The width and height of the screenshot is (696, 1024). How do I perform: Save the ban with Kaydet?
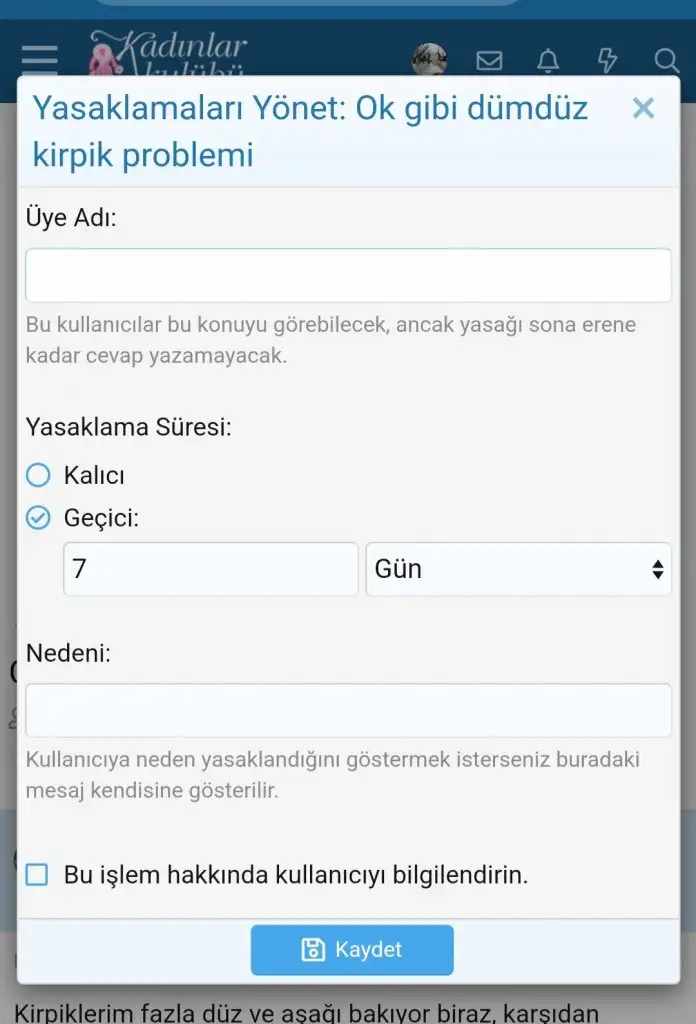352,950
